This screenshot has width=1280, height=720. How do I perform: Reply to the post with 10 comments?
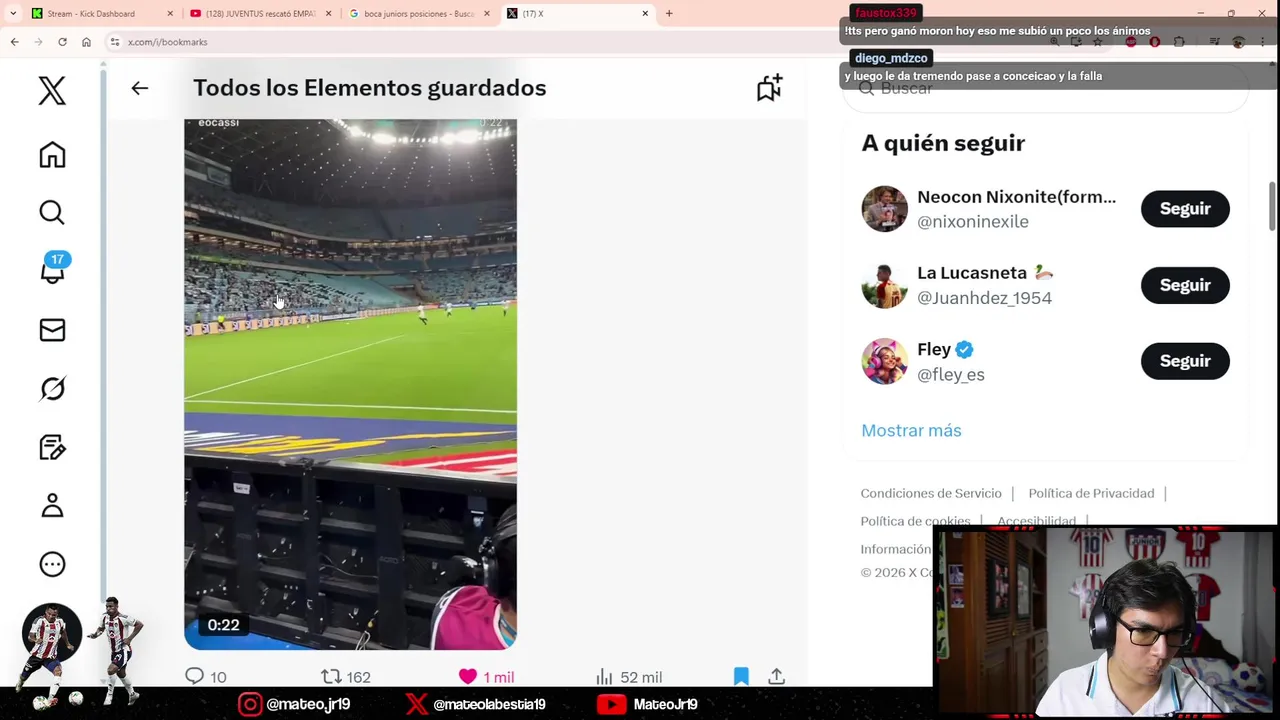click(x=195, y=677)
